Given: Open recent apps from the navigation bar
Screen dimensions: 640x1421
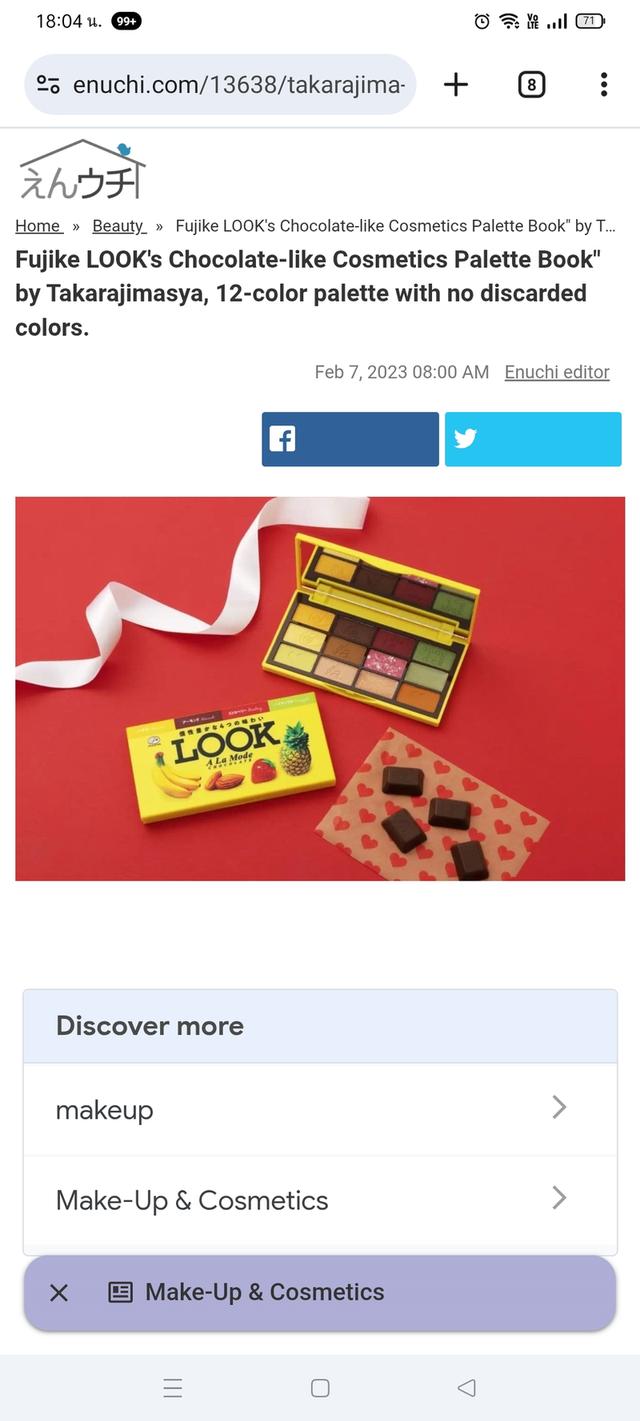Looking at the screenshot, I should (x=173, y=1388).
